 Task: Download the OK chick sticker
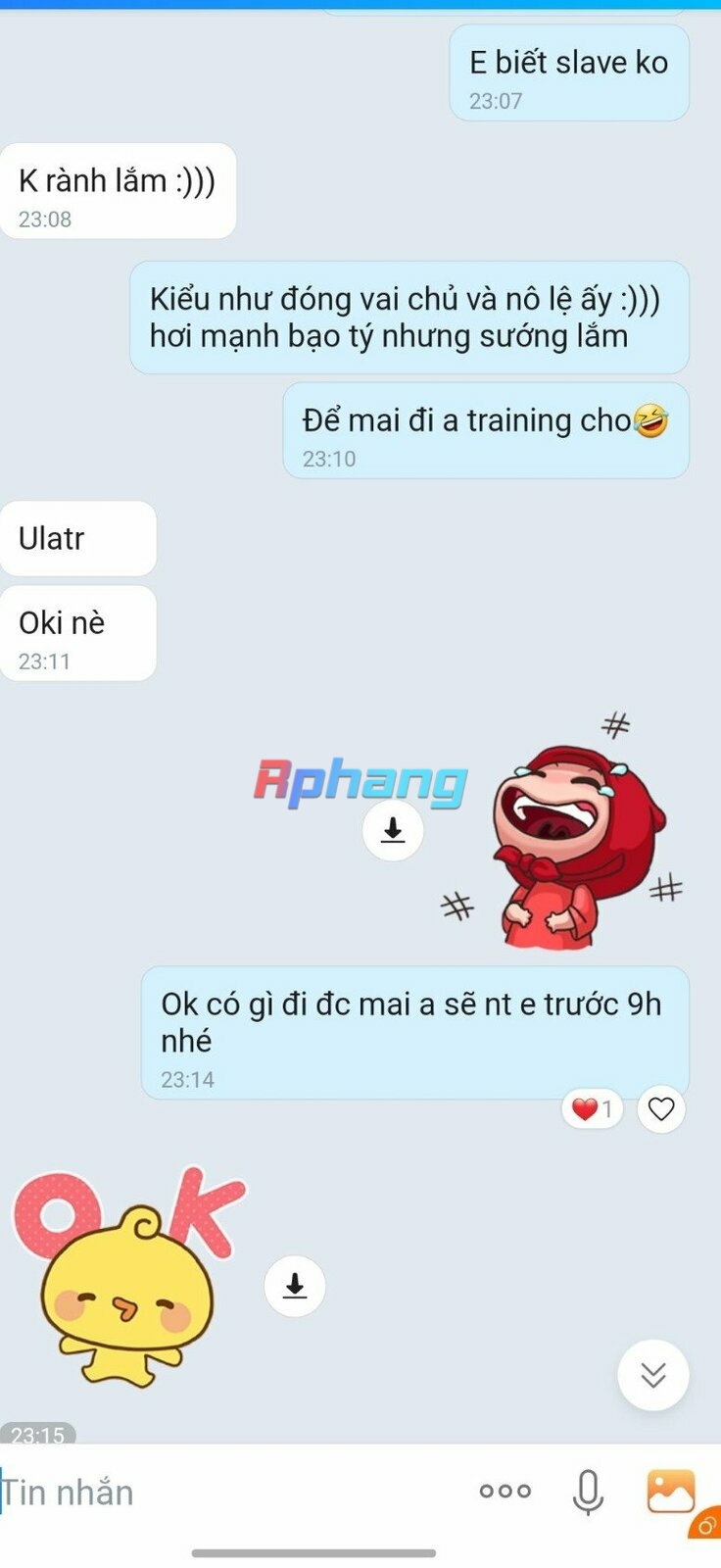[295, 1286]
